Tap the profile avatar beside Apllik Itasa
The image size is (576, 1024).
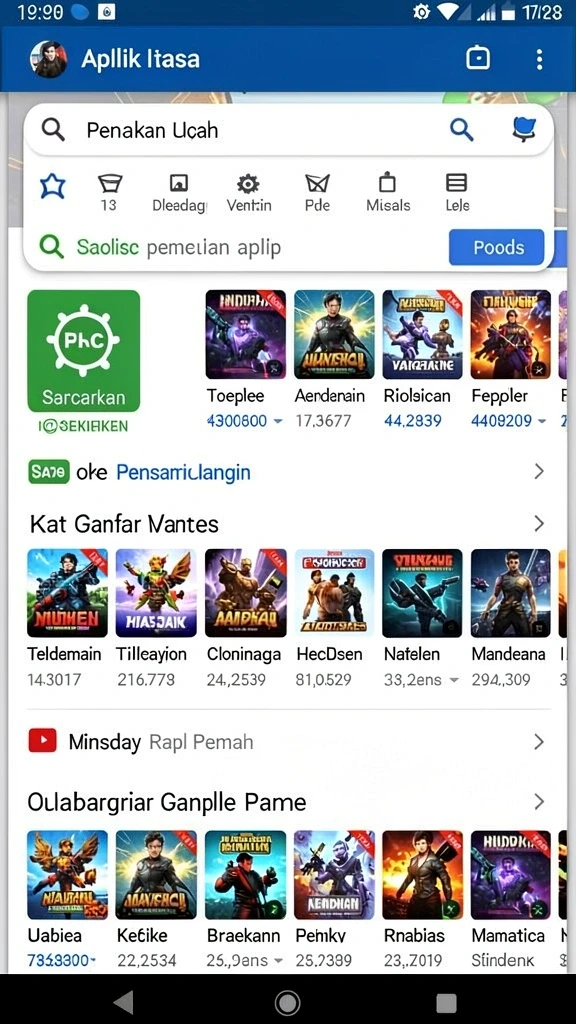pos(49,59)
